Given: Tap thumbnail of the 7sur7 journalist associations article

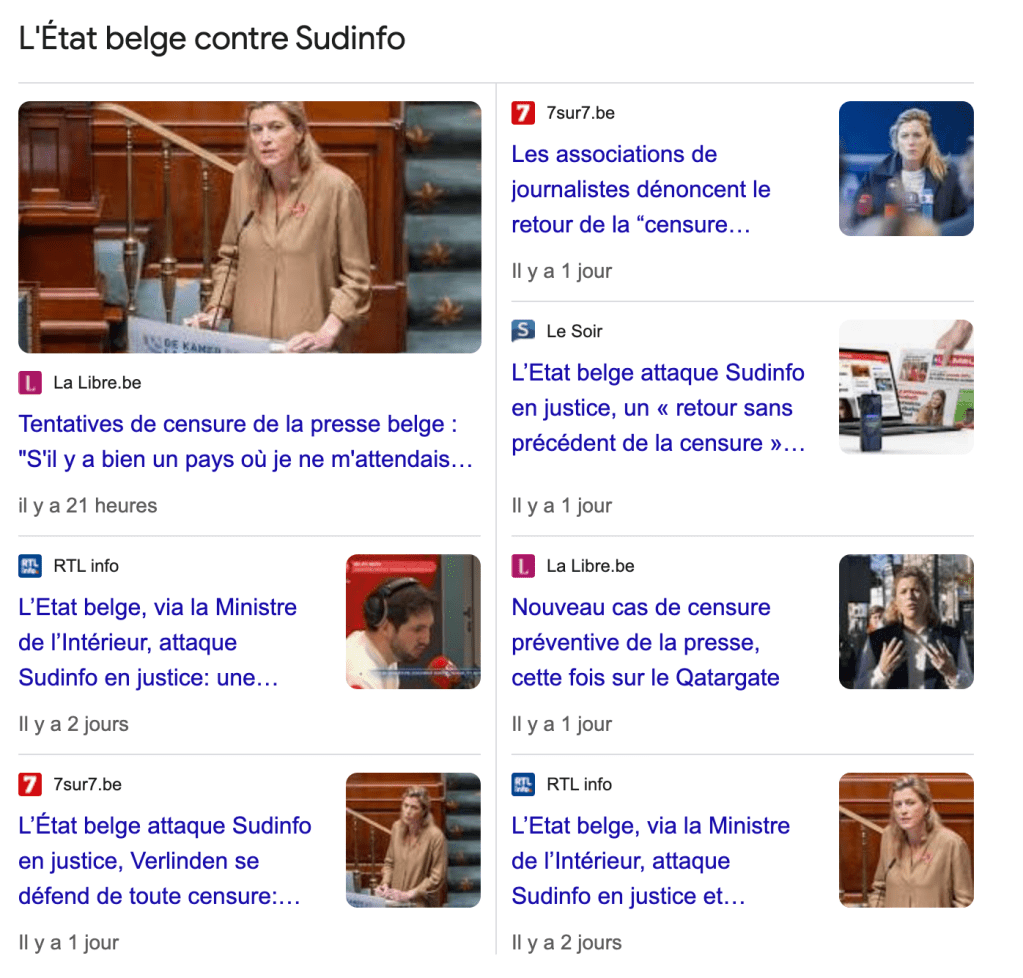Looking at the screenshot, I should coord(906,168).
